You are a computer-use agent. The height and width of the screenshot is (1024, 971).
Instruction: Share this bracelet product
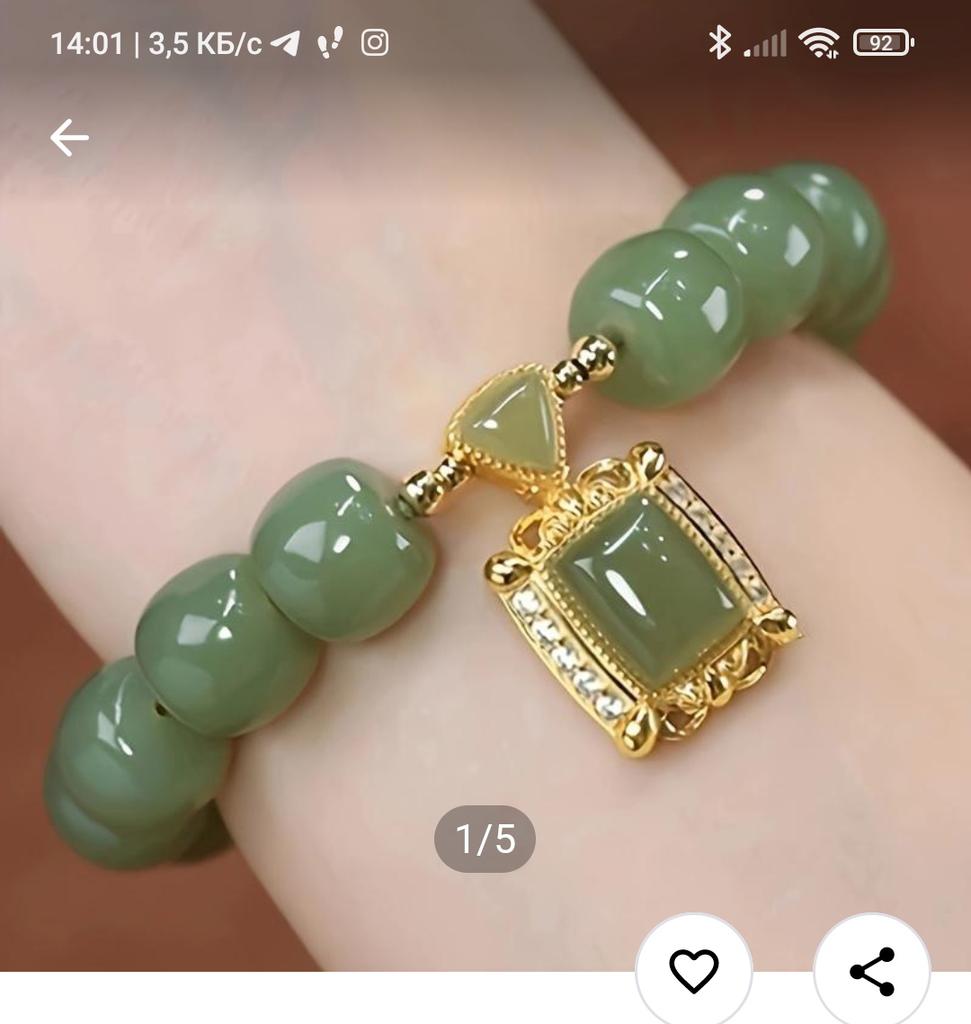point(872,970)
